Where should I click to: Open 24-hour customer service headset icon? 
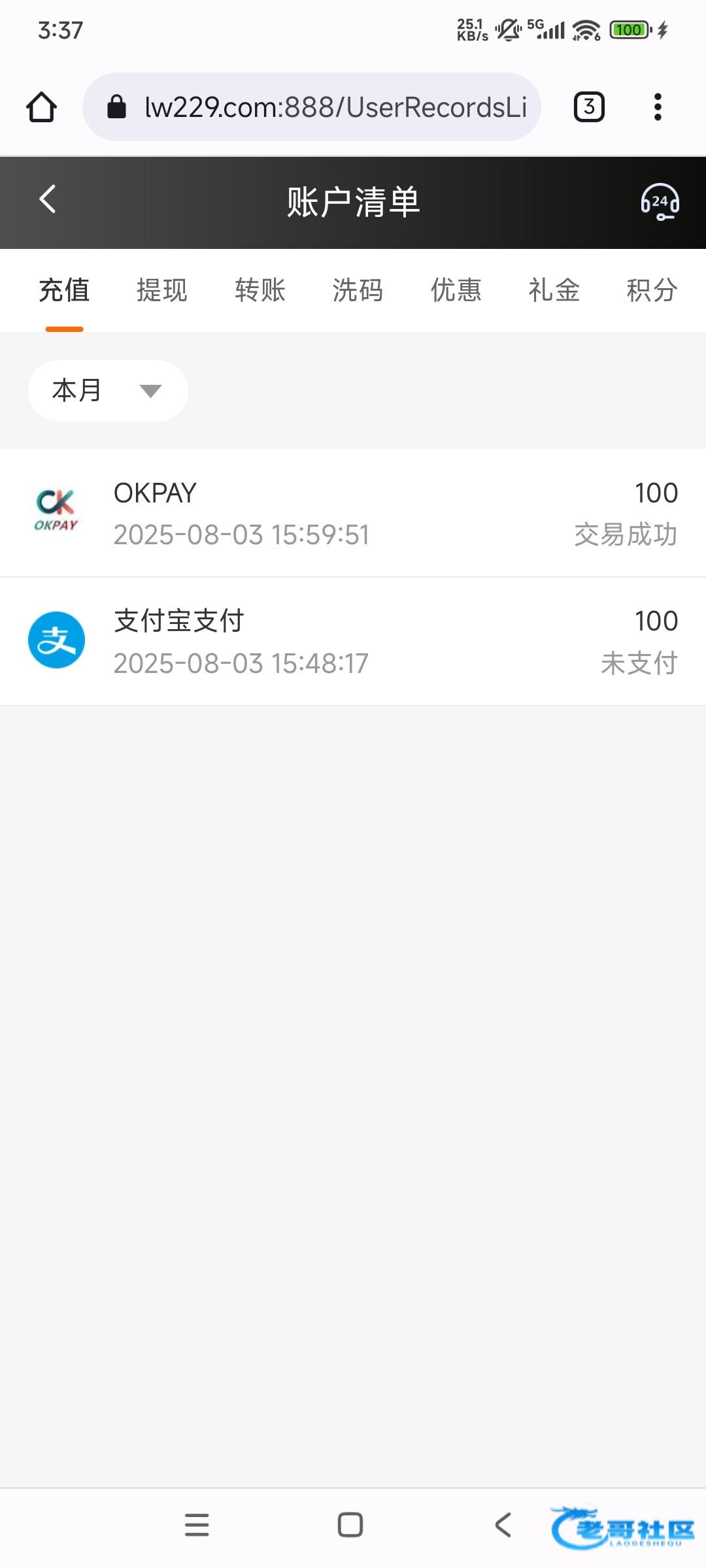(x=660, y=202)
